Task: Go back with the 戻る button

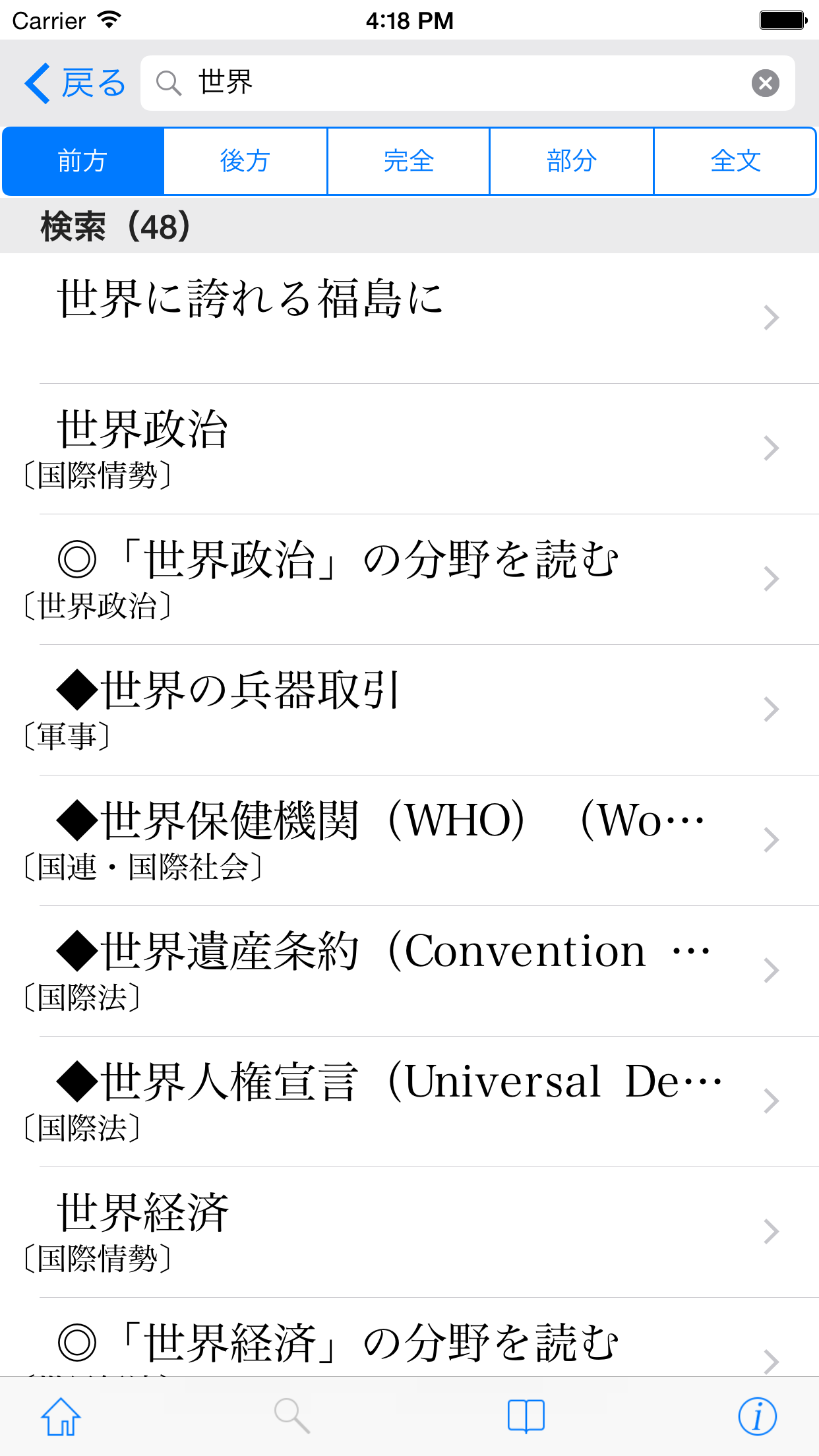Action: coord(75,83)
